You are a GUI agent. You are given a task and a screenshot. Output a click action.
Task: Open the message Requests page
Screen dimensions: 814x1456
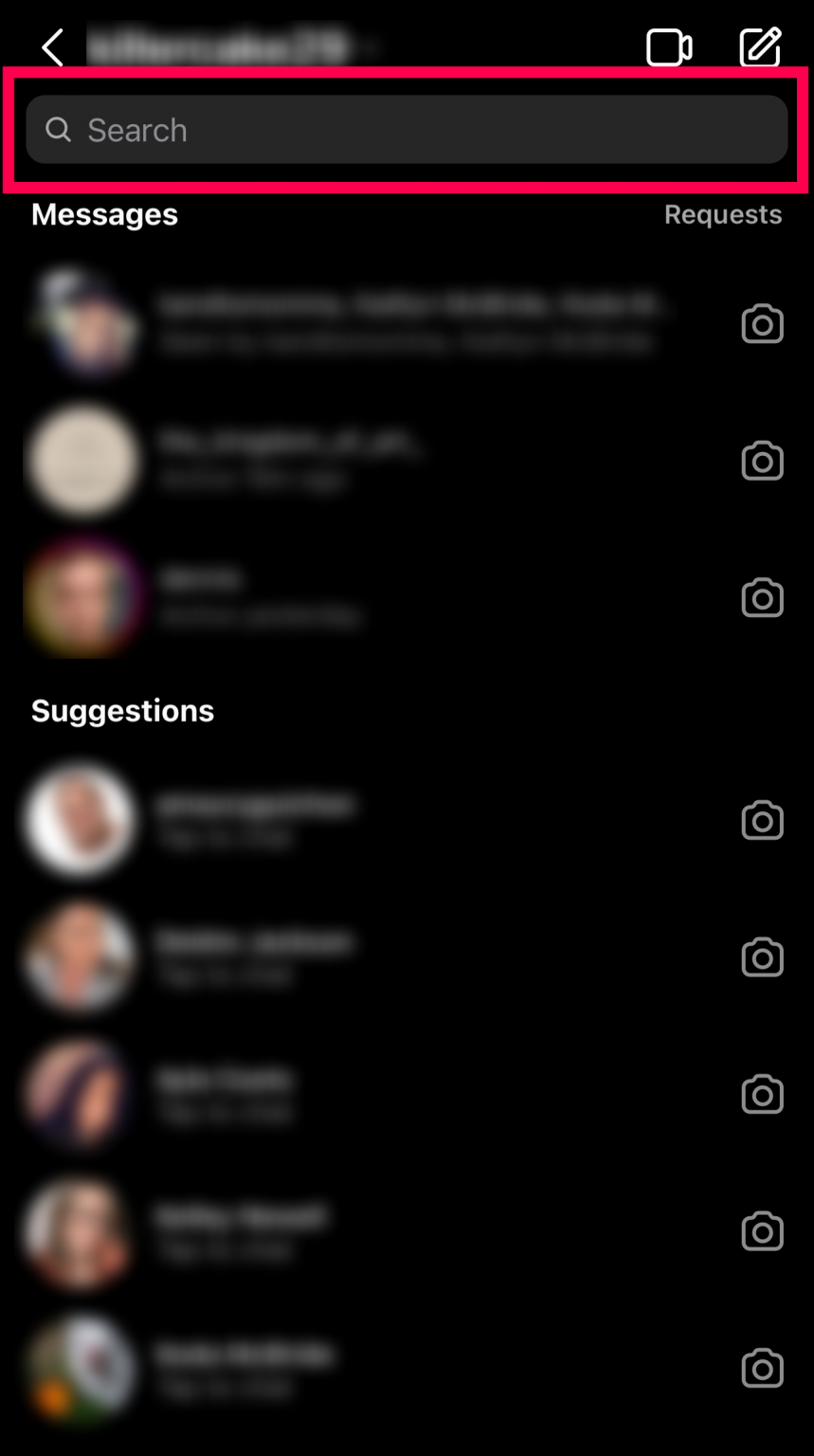click(723, 214)
